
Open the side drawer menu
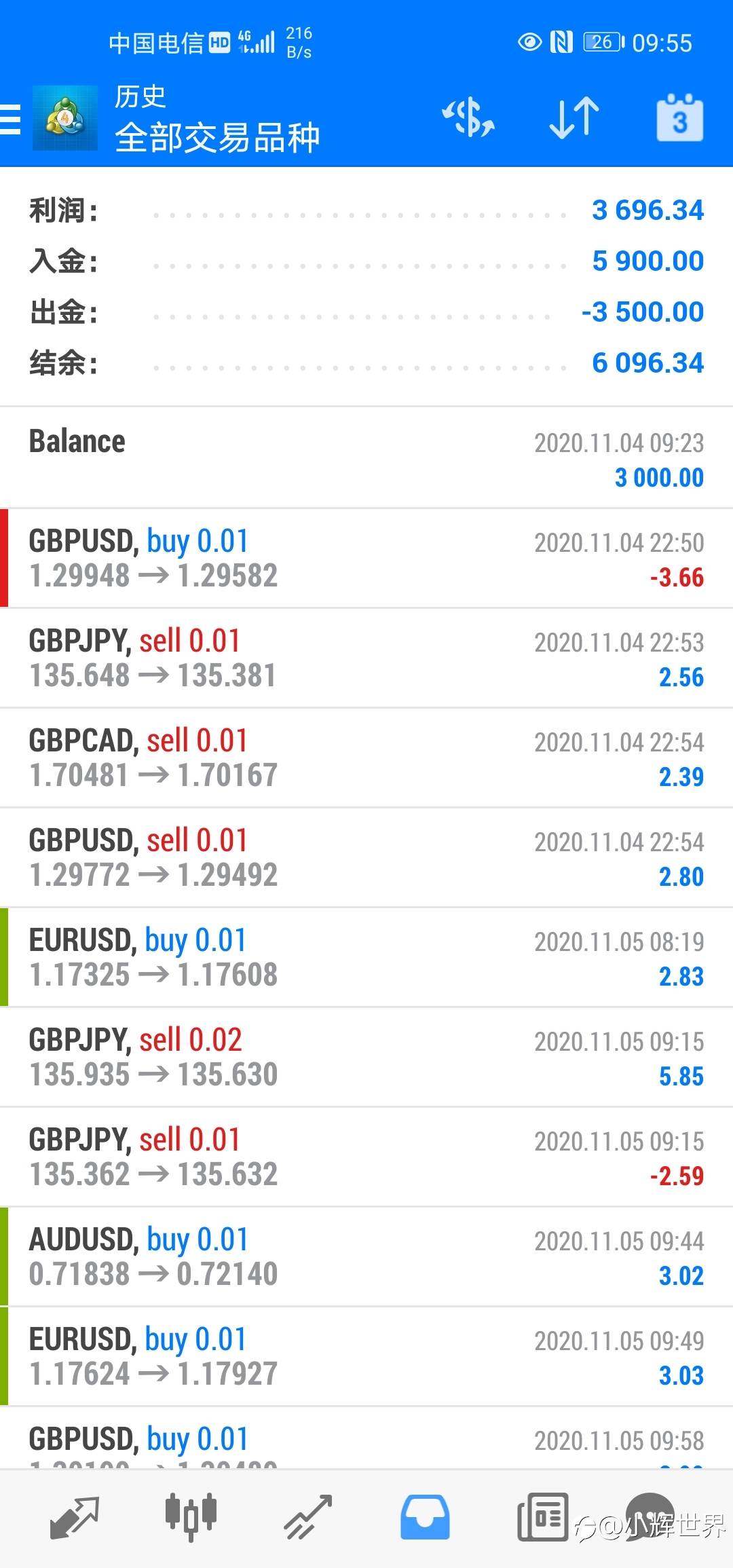(11, 119)
